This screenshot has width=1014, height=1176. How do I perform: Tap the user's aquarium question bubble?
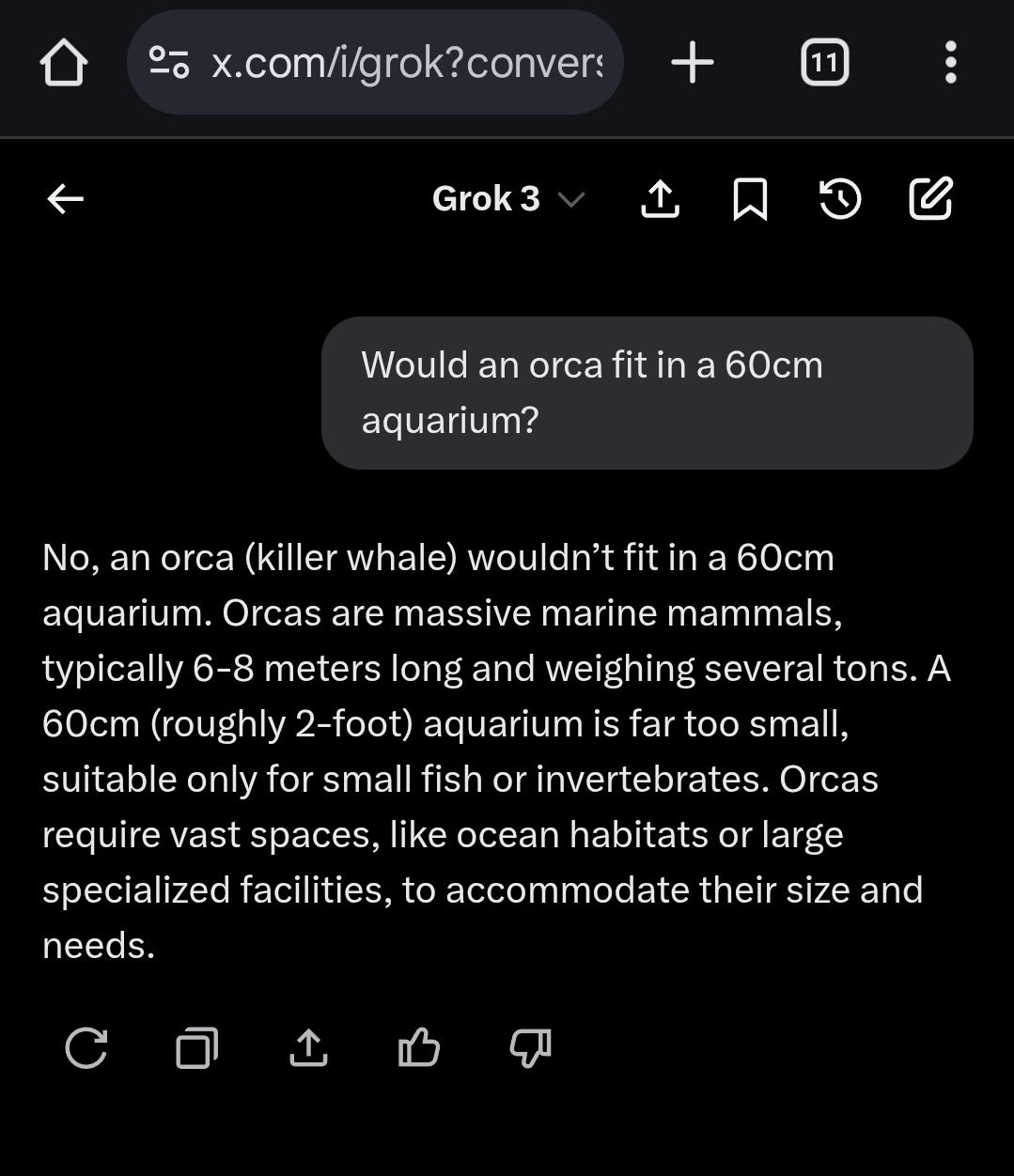point(647,392)
